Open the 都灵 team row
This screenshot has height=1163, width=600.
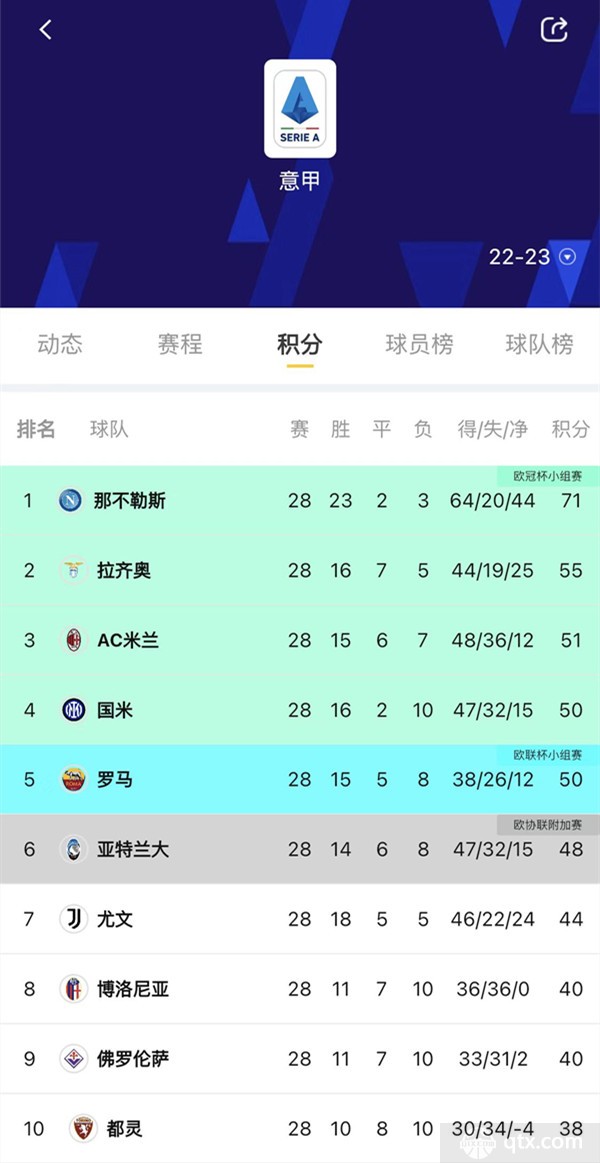point(300,1128)
